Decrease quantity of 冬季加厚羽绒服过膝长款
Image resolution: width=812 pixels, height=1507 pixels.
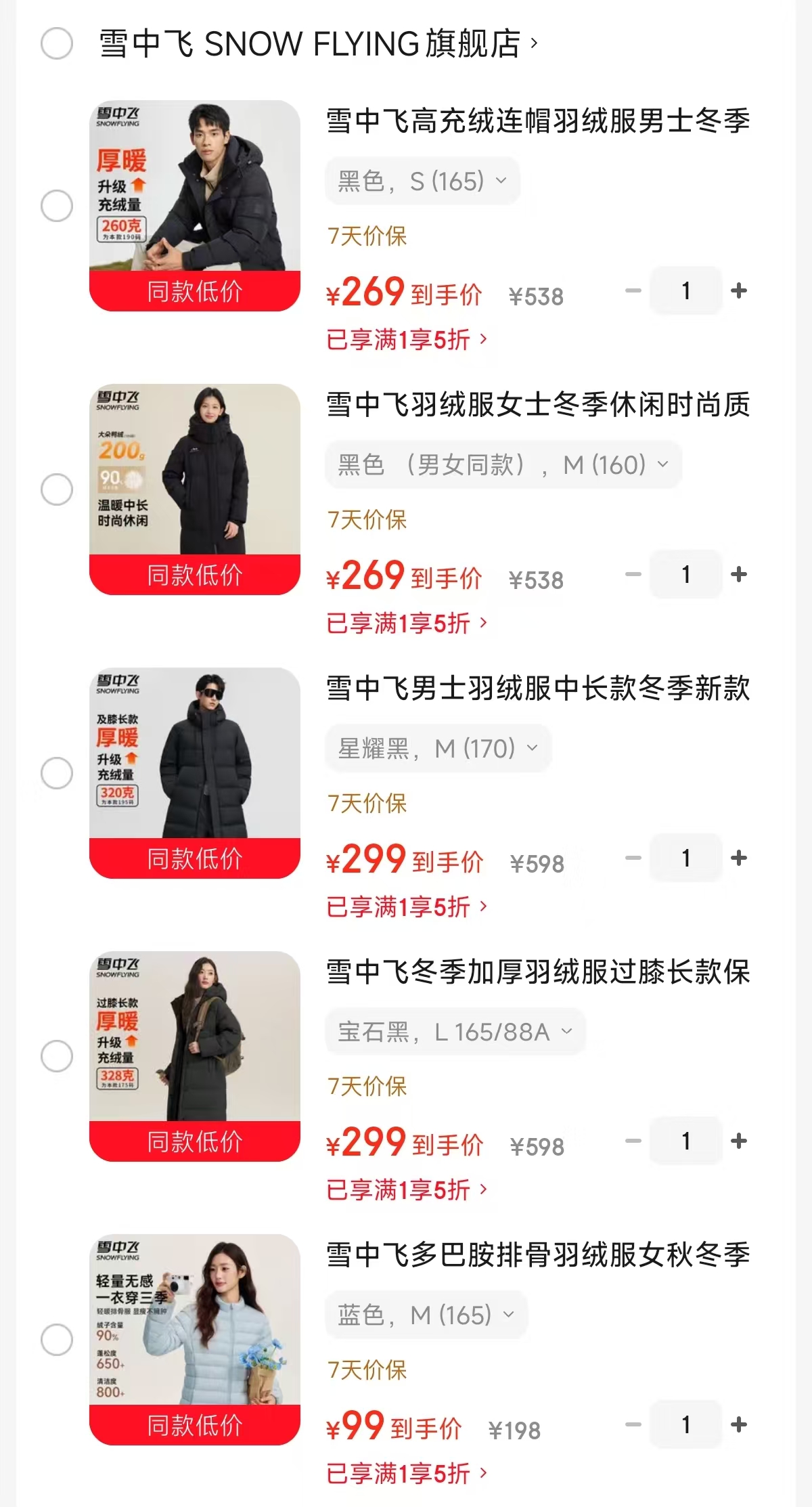coord(633,1141)
